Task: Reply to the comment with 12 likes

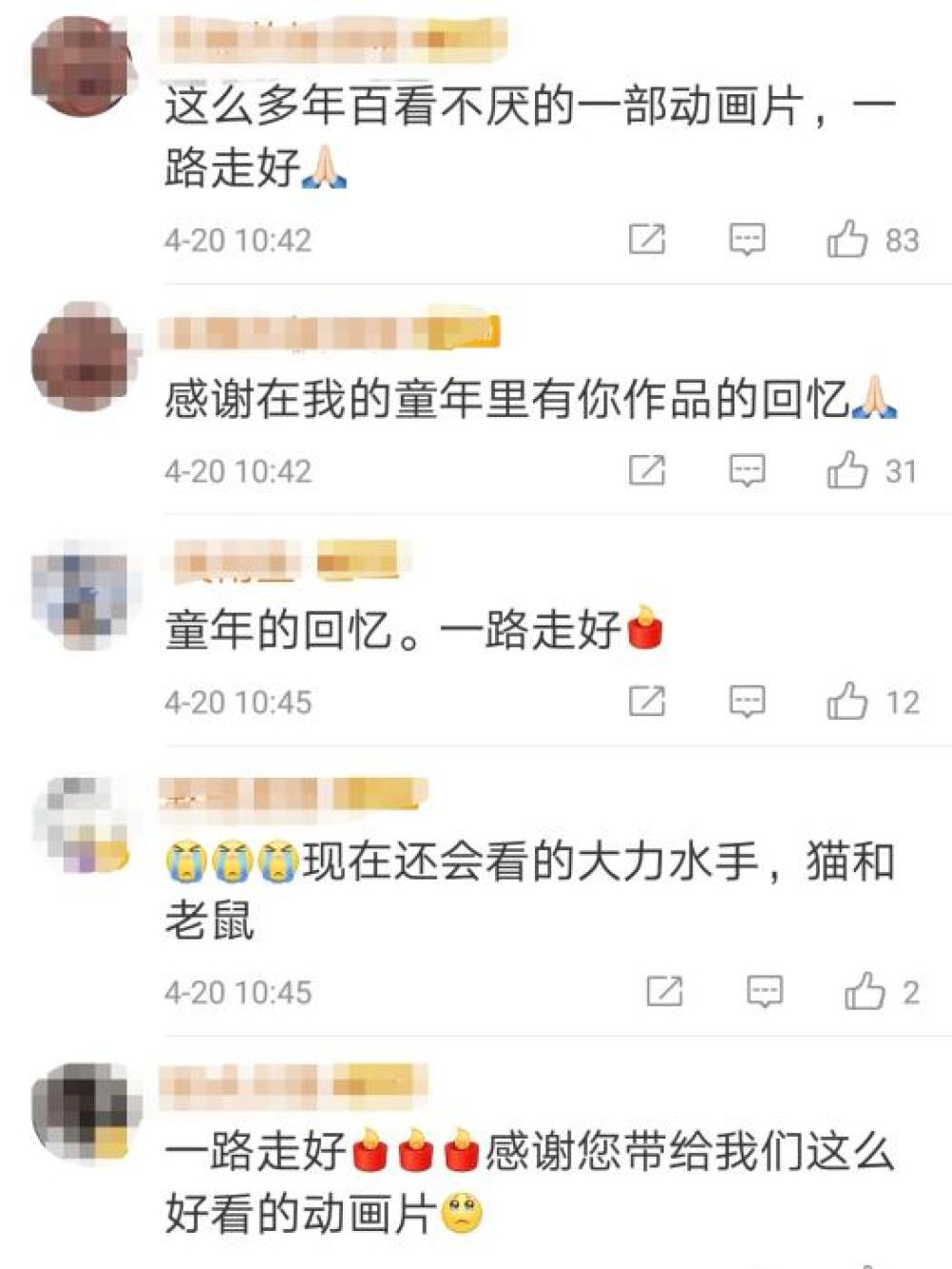Action: (746, 702)
